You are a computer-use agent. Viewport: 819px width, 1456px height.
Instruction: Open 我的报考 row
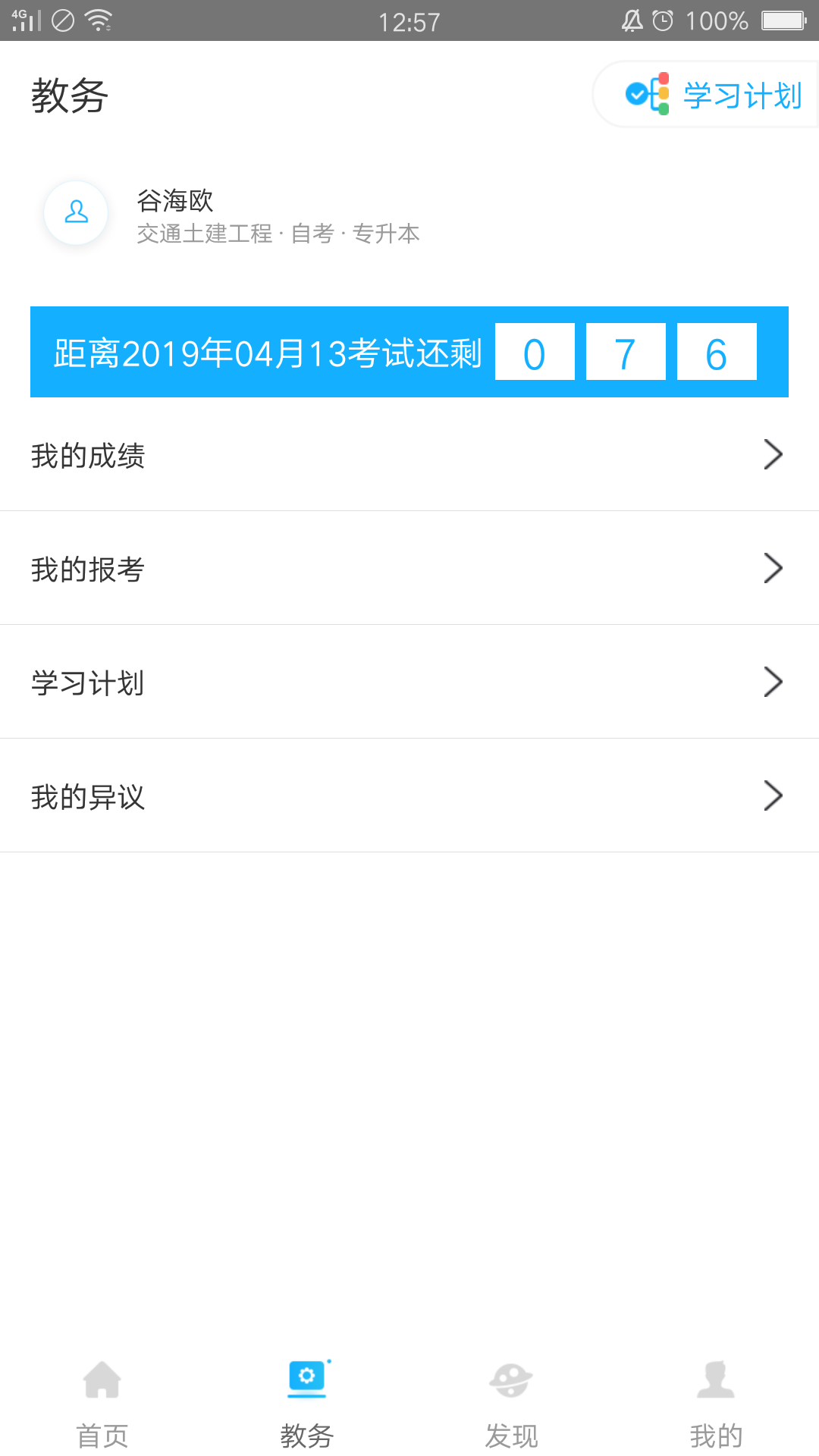pyautogui.click(x=409, y=568)
